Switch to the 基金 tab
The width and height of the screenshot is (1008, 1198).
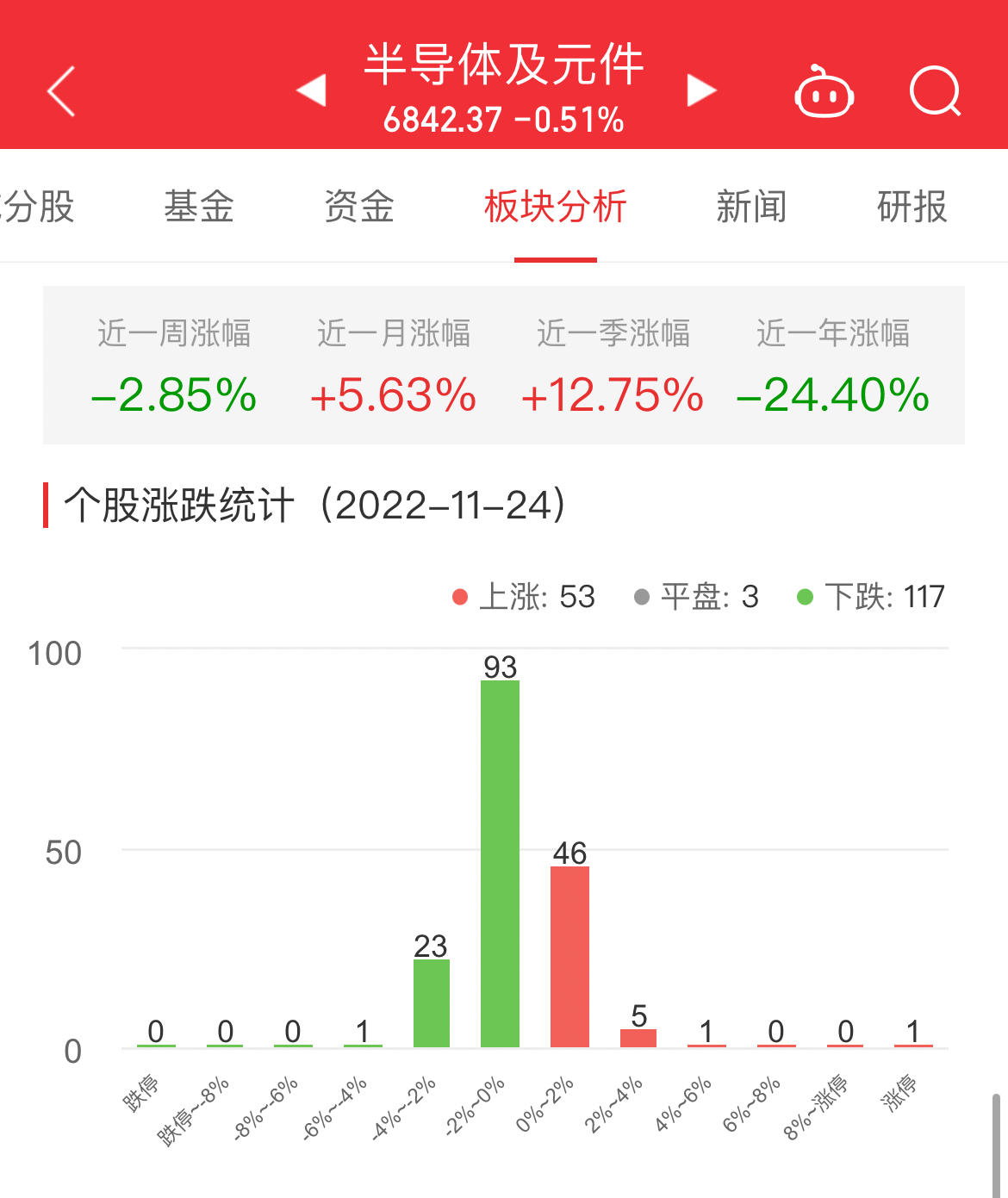click(199, 208)
